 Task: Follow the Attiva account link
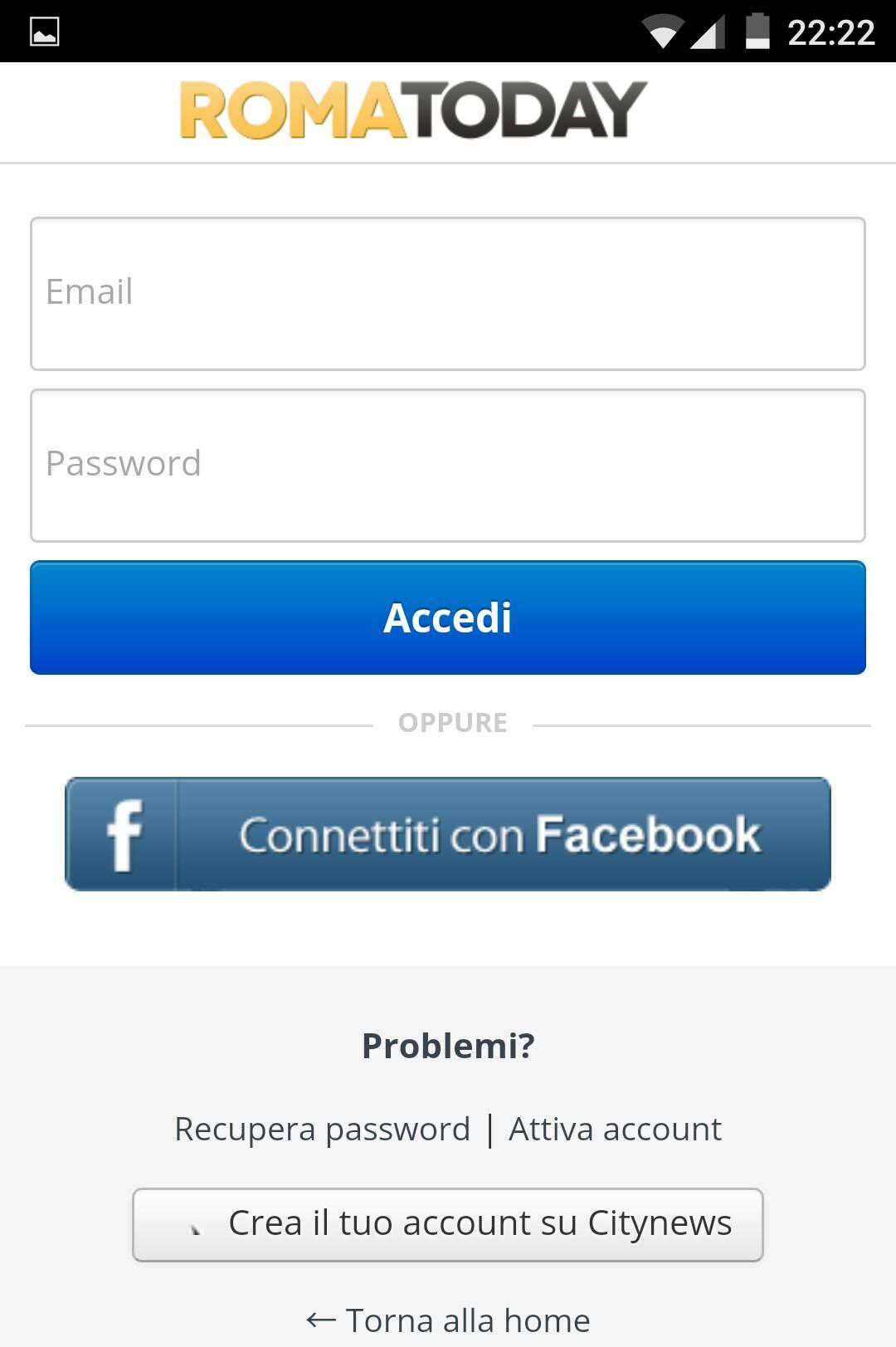pos(615,1130)
